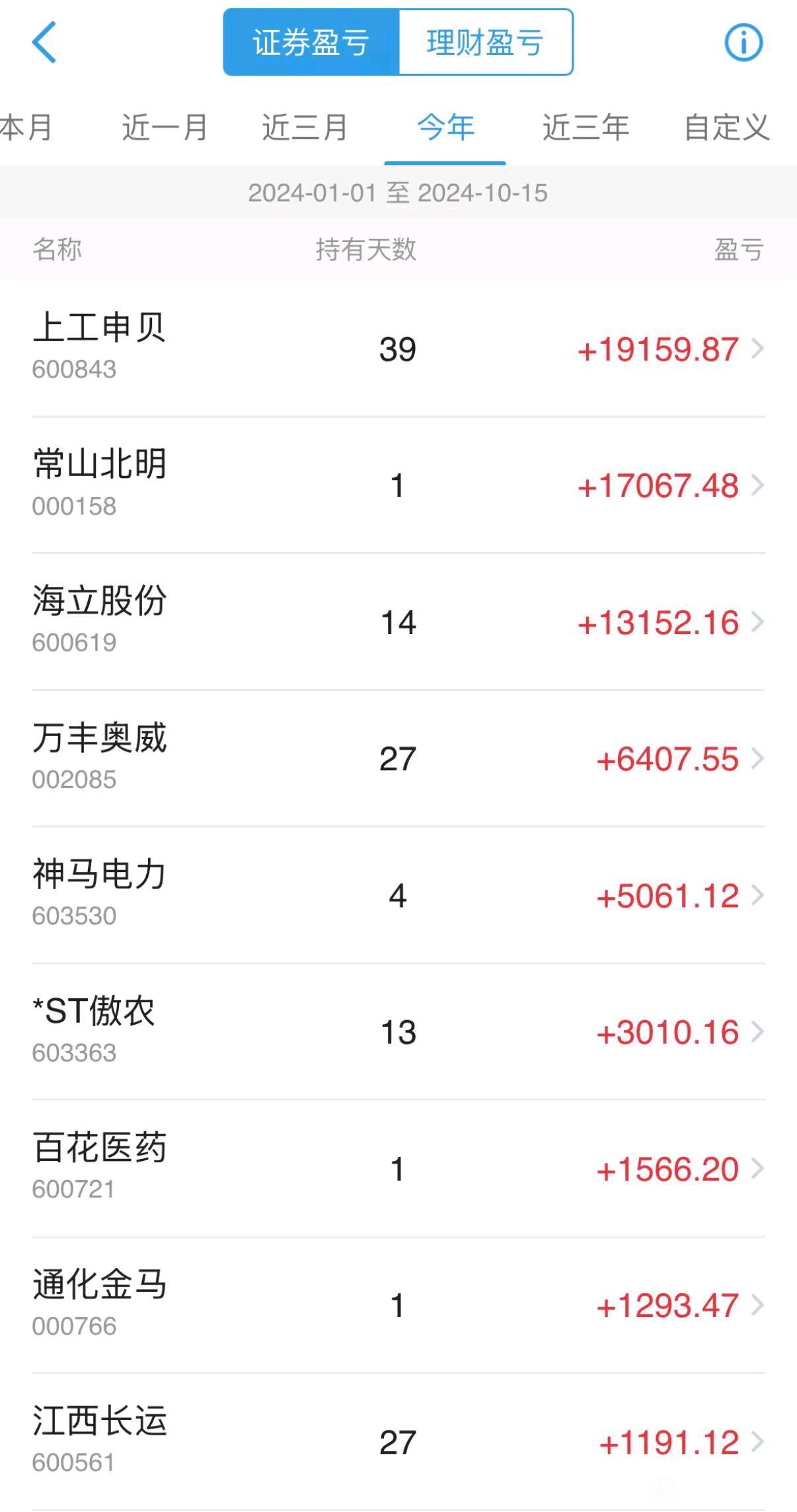Open the *ST傲农 row
This screenshot has width=797, height=1512.
398,1032
